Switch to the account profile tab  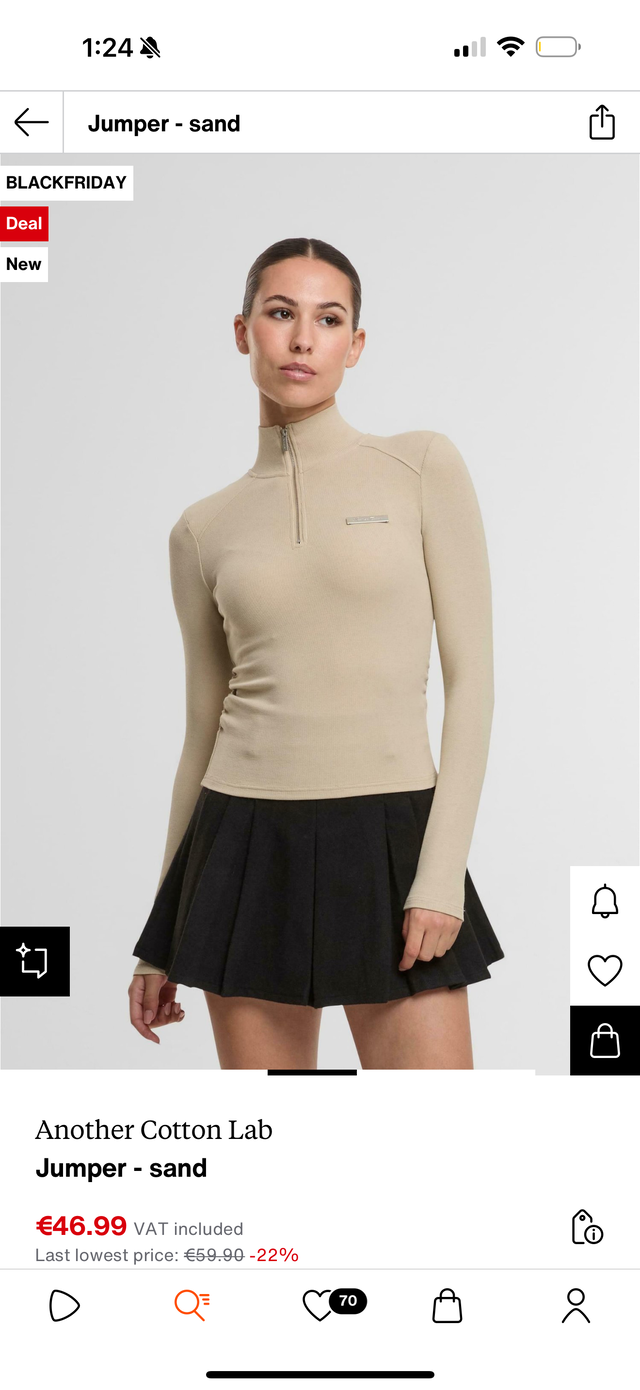coord(575,1305)
